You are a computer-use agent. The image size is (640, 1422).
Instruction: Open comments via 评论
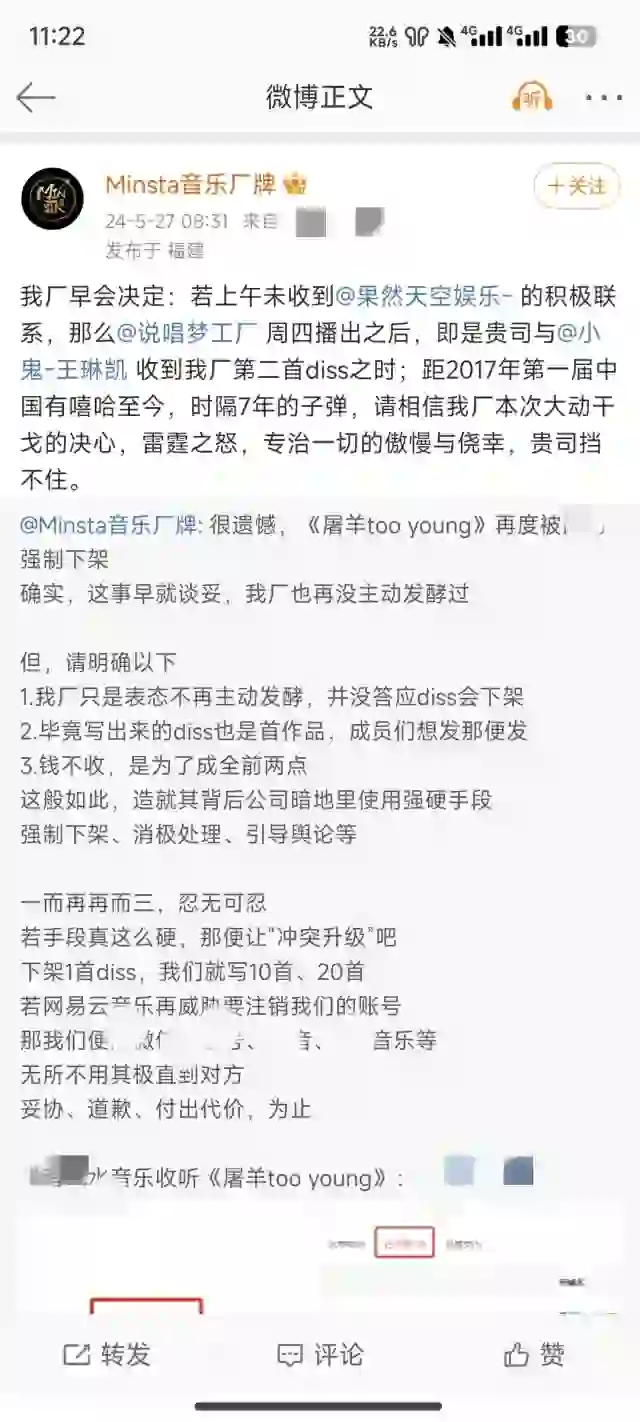point(320,1354)
